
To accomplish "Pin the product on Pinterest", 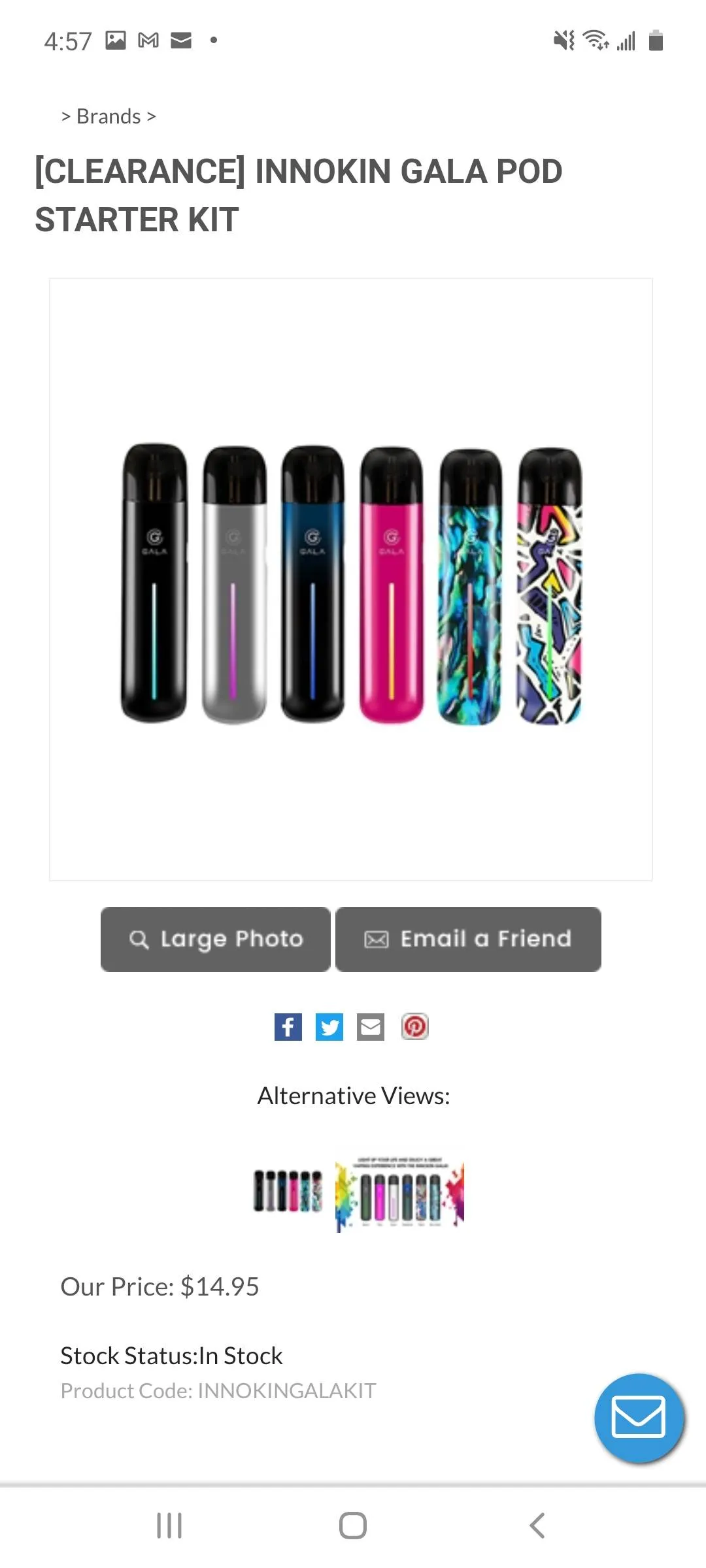I will [414, 1027].
